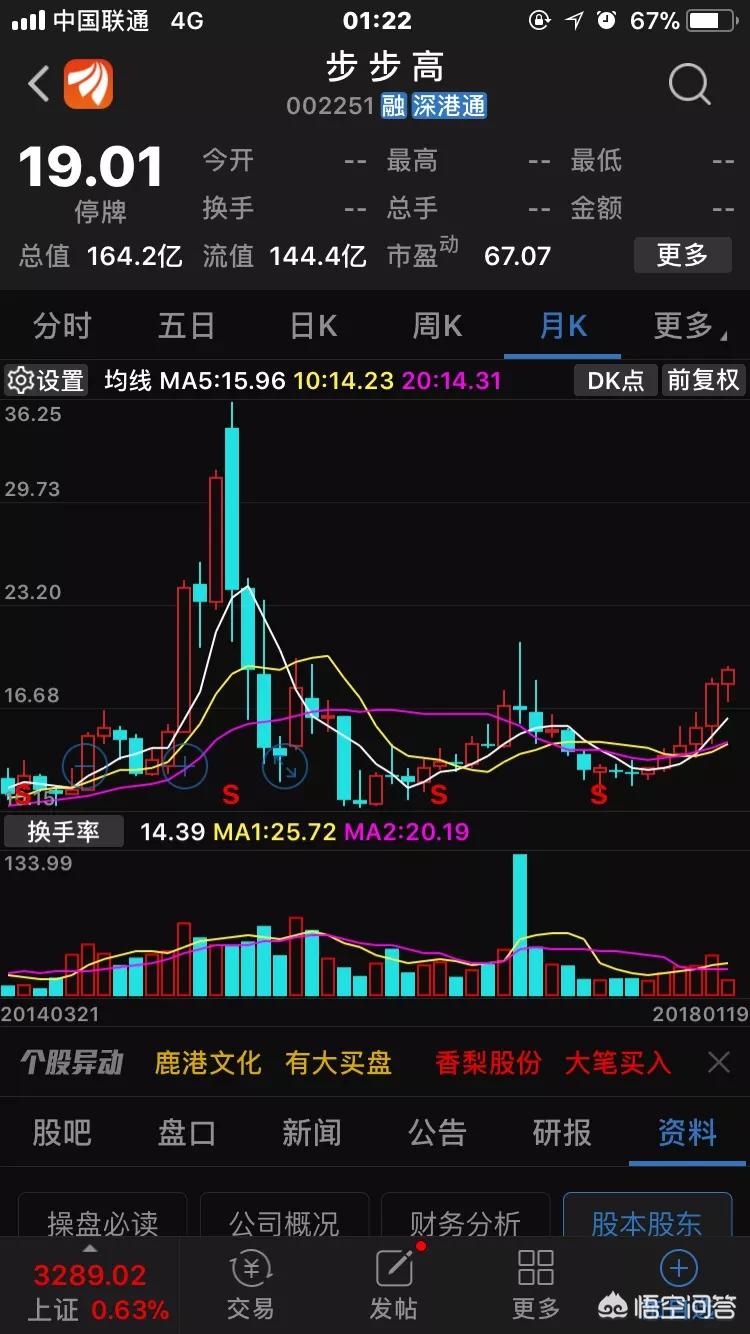Image resolution: width=750 pixels, height=1334 pixels.
Task: Expand the 更多 chart period dropdown
Action: (688, 326)
